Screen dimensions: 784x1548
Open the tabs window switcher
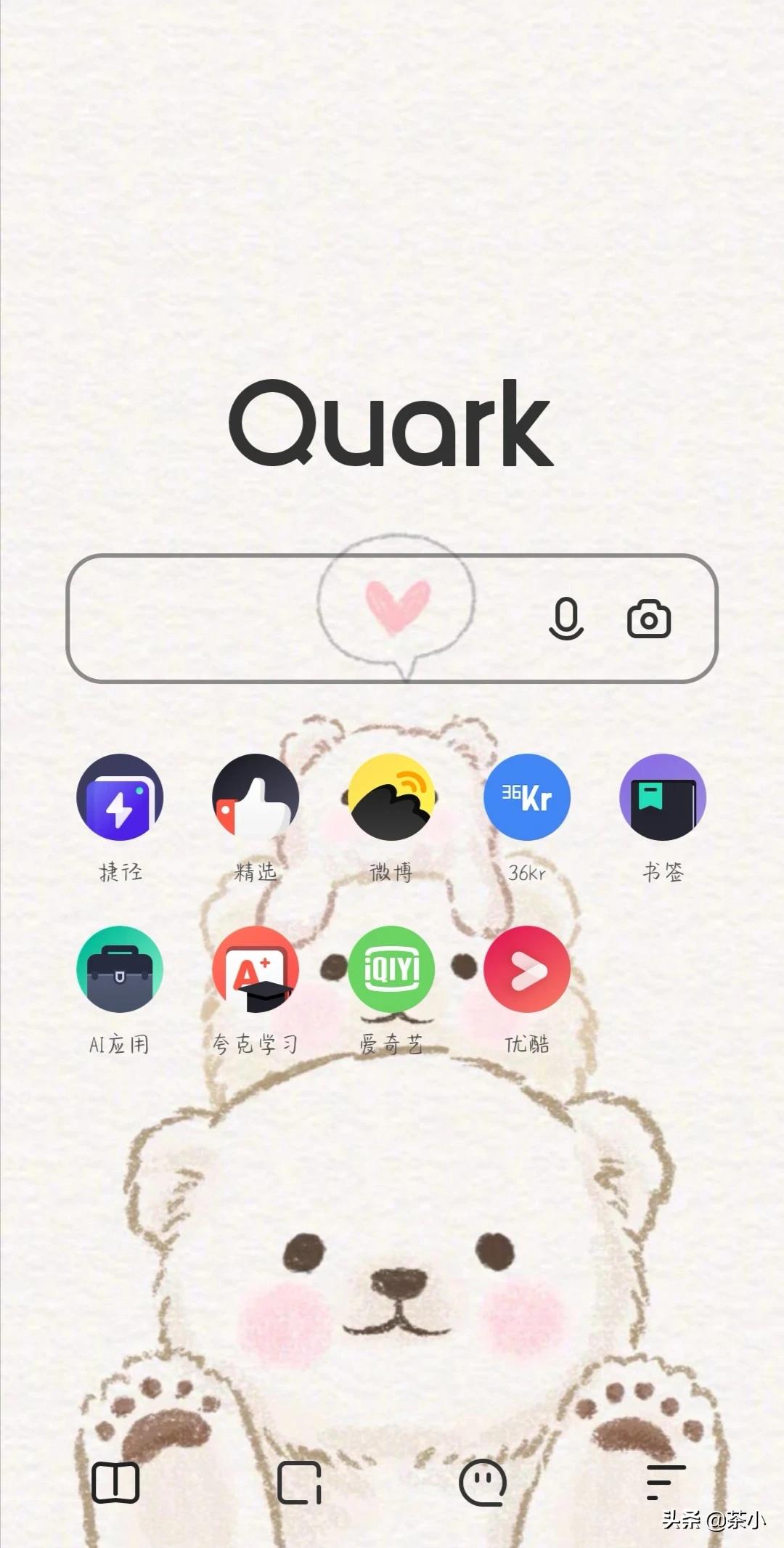(x=300, y=1482)
